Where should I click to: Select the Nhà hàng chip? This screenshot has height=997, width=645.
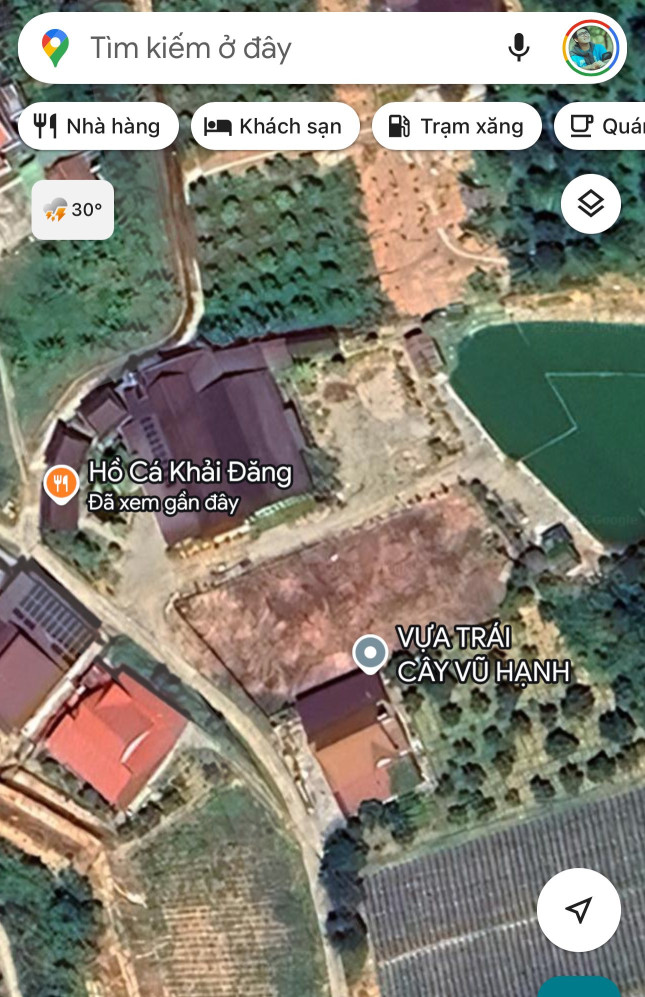point(98,126)
